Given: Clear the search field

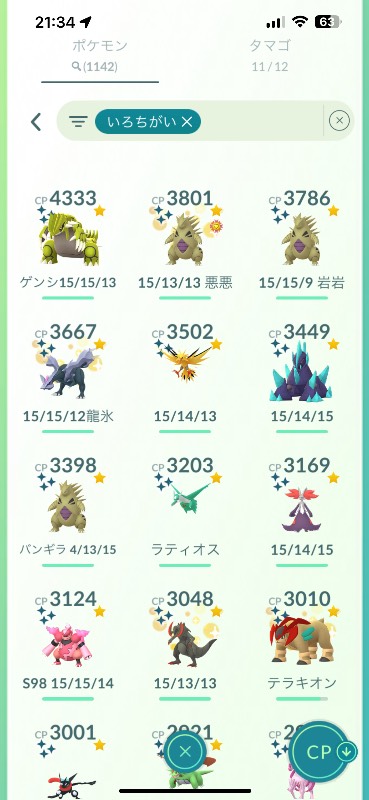Looking at the screenshot, I should 339,121.
